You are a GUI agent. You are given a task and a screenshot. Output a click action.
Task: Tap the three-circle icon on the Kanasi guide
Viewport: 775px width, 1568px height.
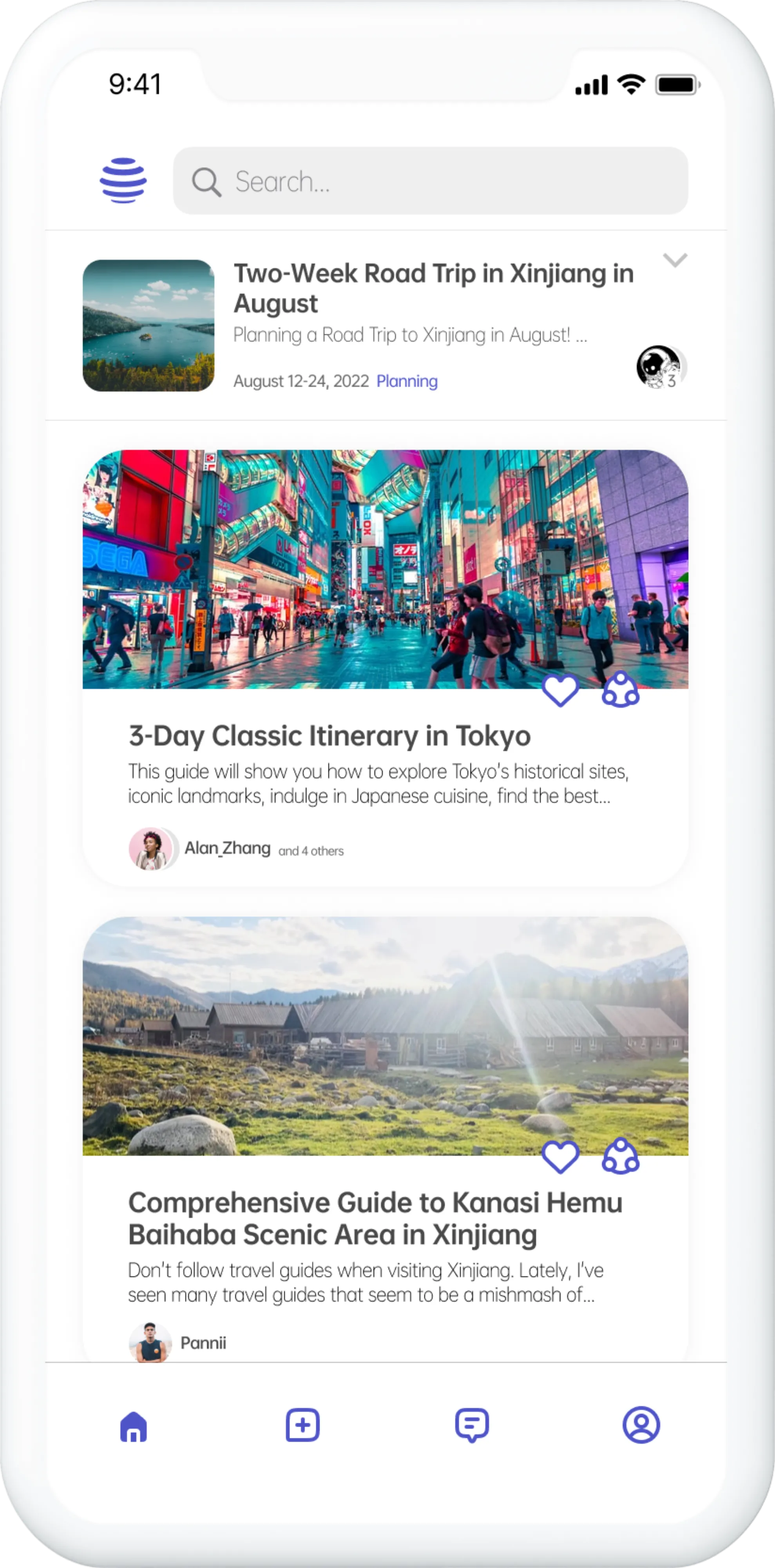click(620, 1156)
